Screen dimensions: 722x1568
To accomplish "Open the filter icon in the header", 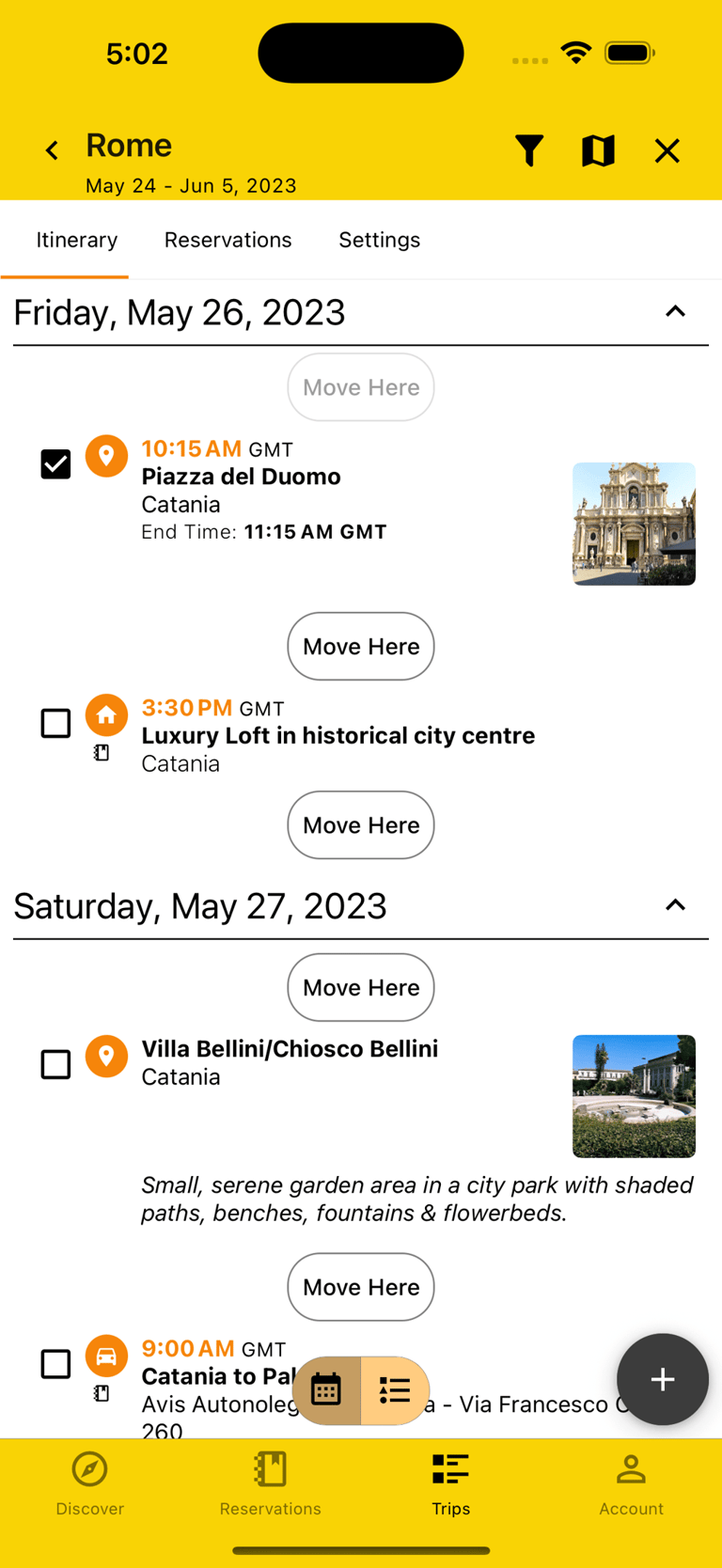I will click(529, 149).
